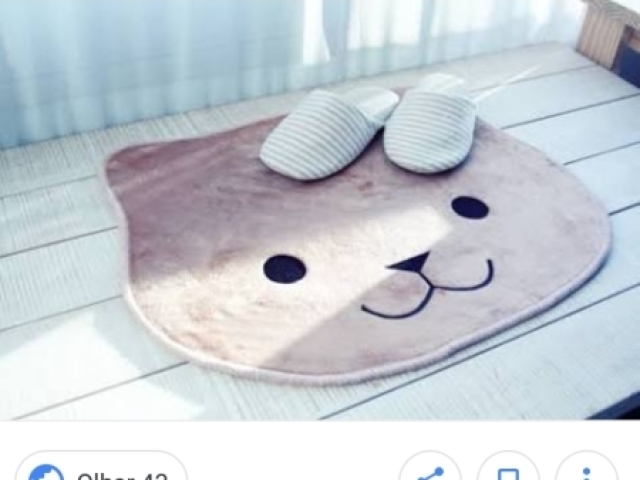Tap the source chip beside share
This screenshot has height=480, width=640.
click(100, 472)
